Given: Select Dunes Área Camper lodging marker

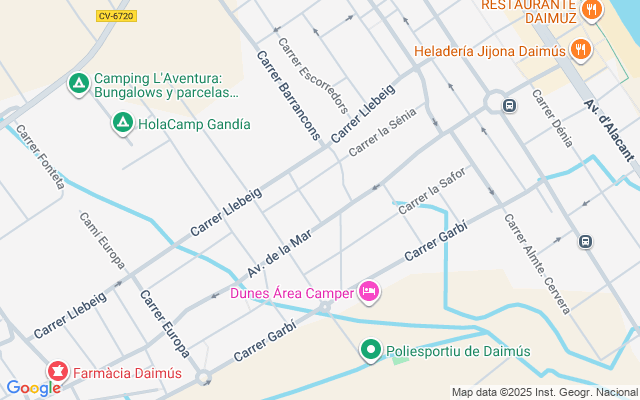Looking at the screenshot, I should pos(369,292).
